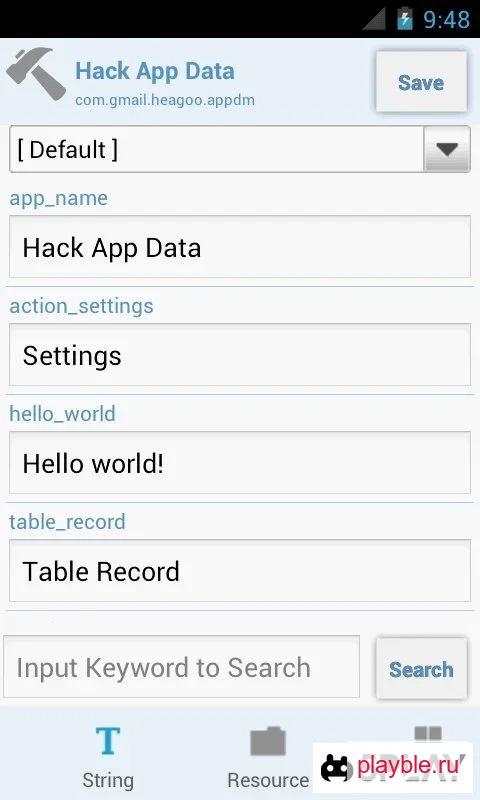
Task: Edit the app_name text field
Action: [240, 247]
